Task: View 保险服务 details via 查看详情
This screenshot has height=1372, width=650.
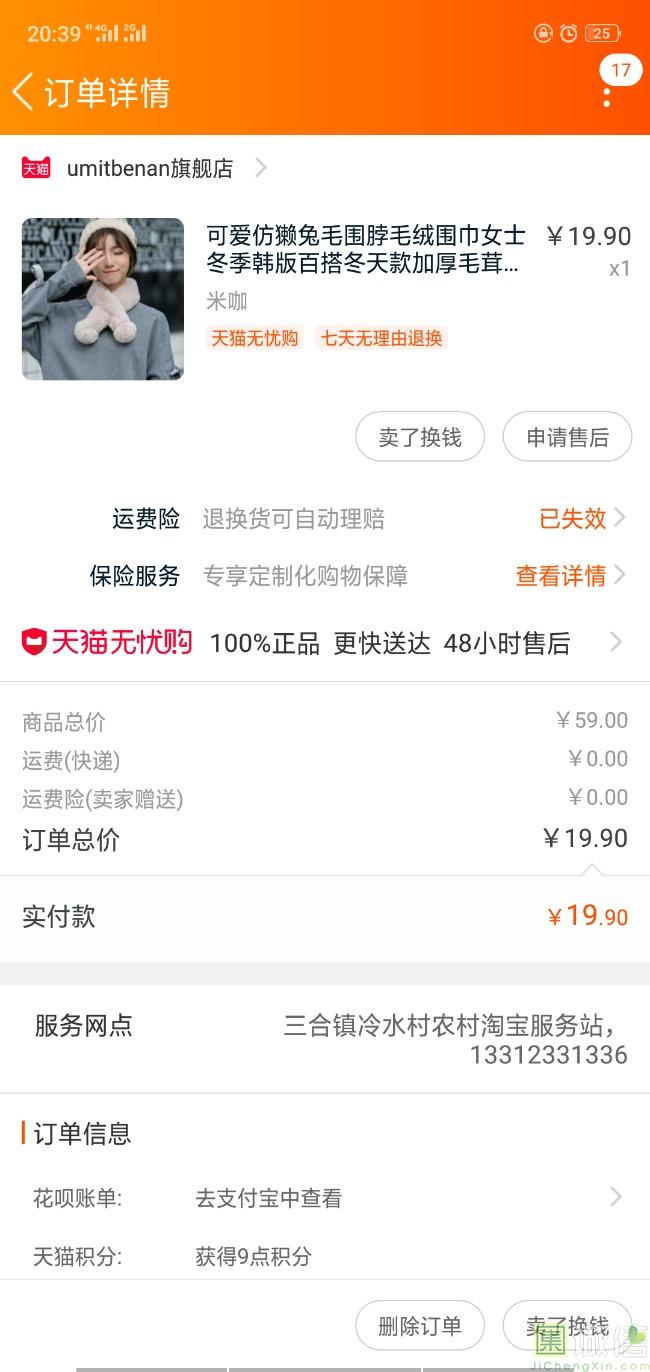Action: click(x=570, y=576)
